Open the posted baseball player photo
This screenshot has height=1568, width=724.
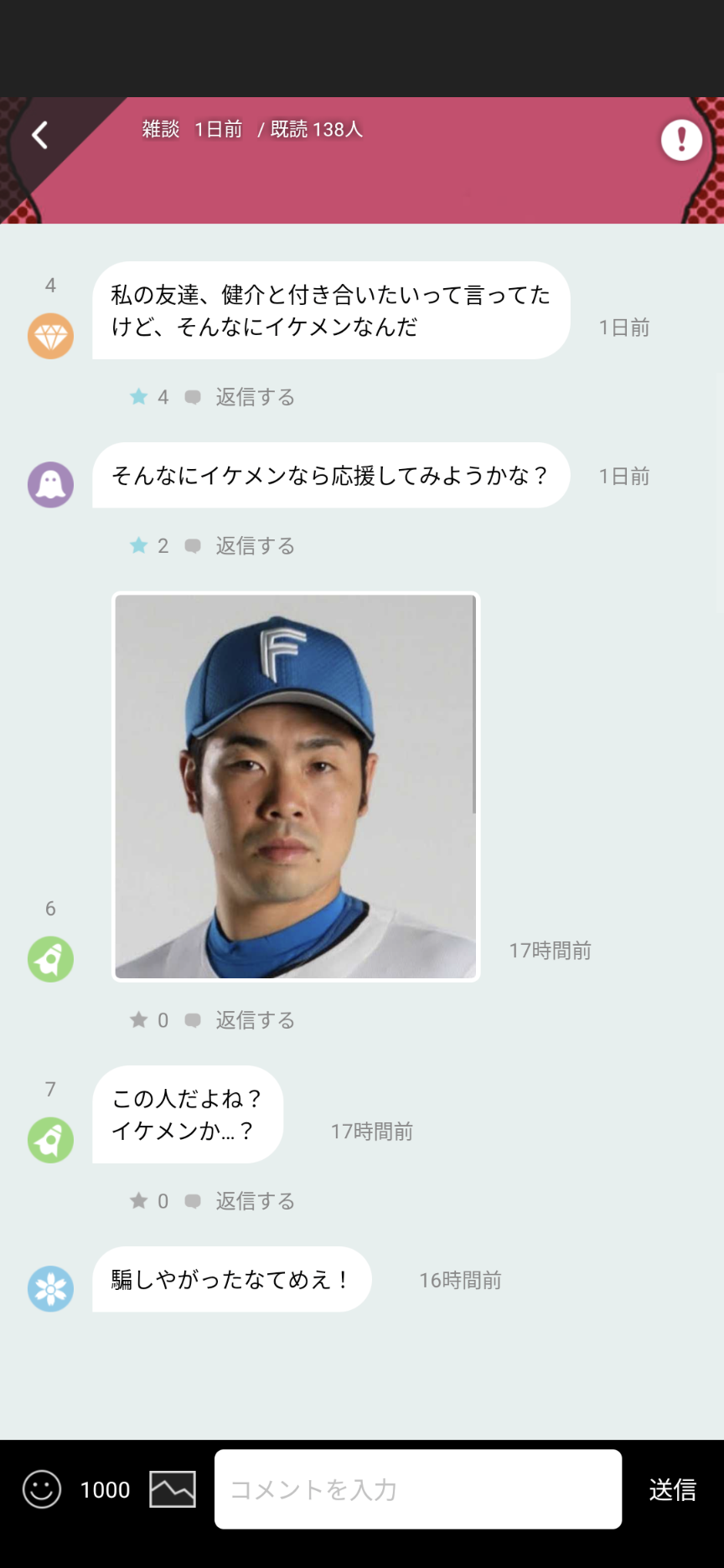(x=296, y=787)
